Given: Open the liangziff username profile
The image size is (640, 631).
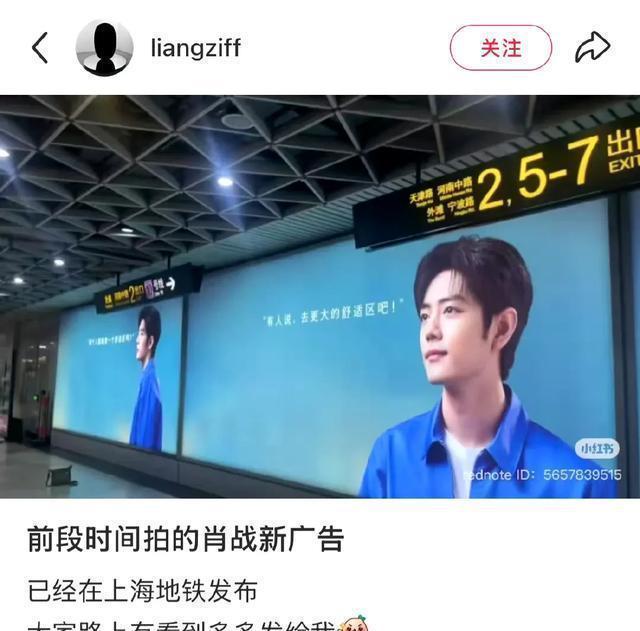Looking at the screenshot, I should pos(195,48).
